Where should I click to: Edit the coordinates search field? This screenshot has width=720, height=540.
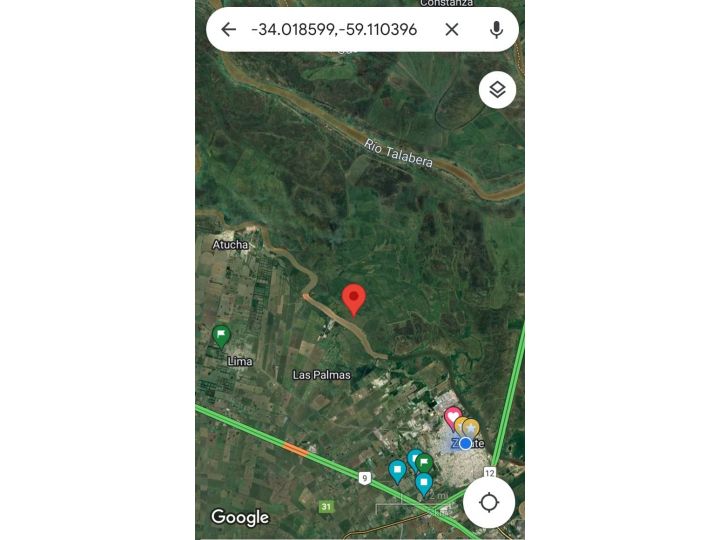click(334, 29)
